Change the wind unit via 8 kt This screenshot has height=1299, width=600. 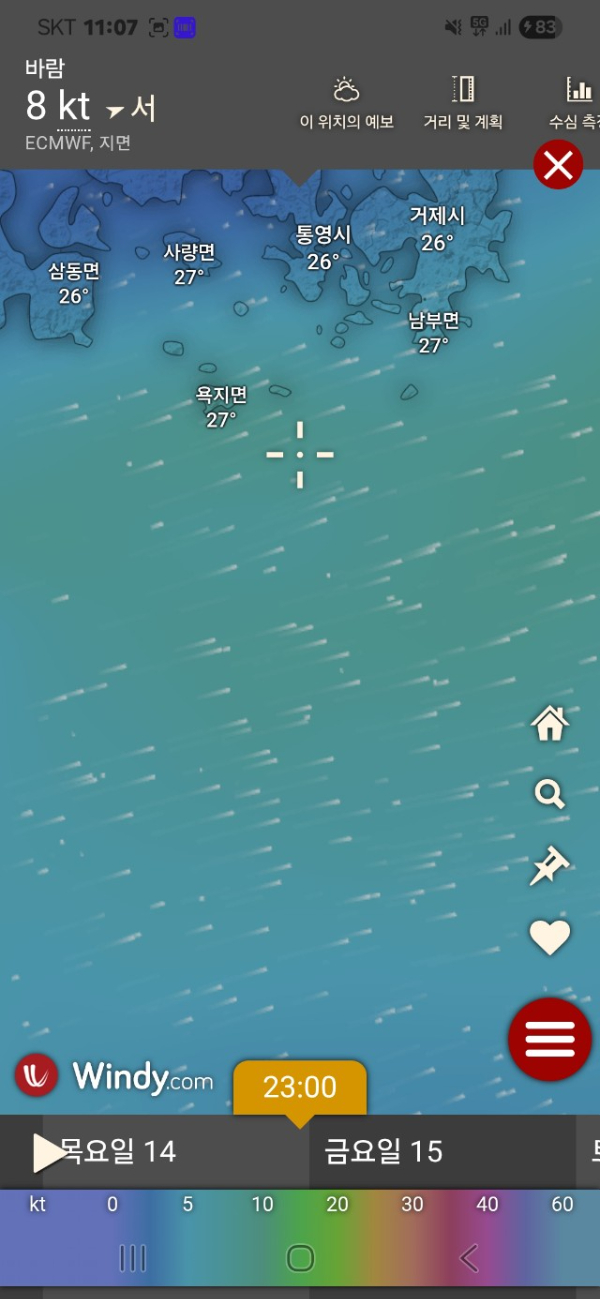tap(58, 106)
